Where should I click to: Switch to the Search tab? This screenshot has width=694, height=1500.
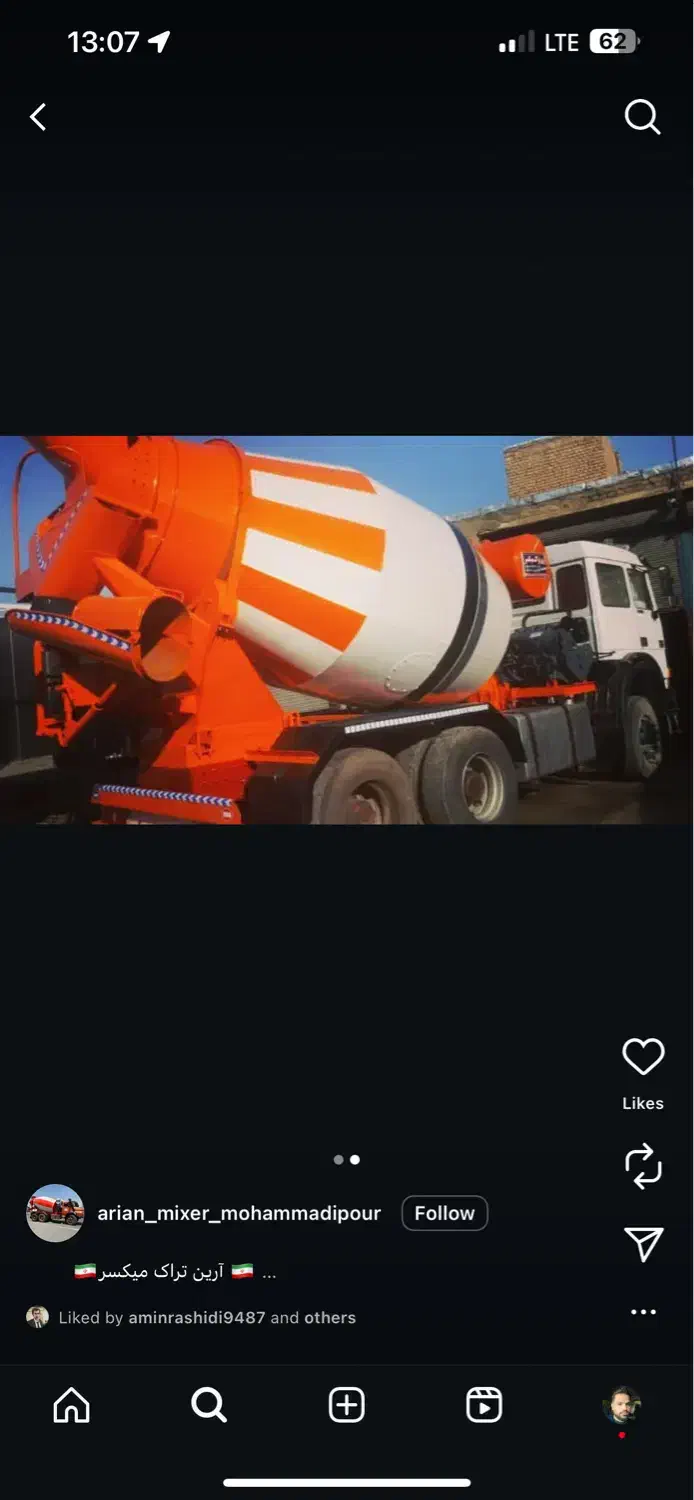[x=209, y=1405]
